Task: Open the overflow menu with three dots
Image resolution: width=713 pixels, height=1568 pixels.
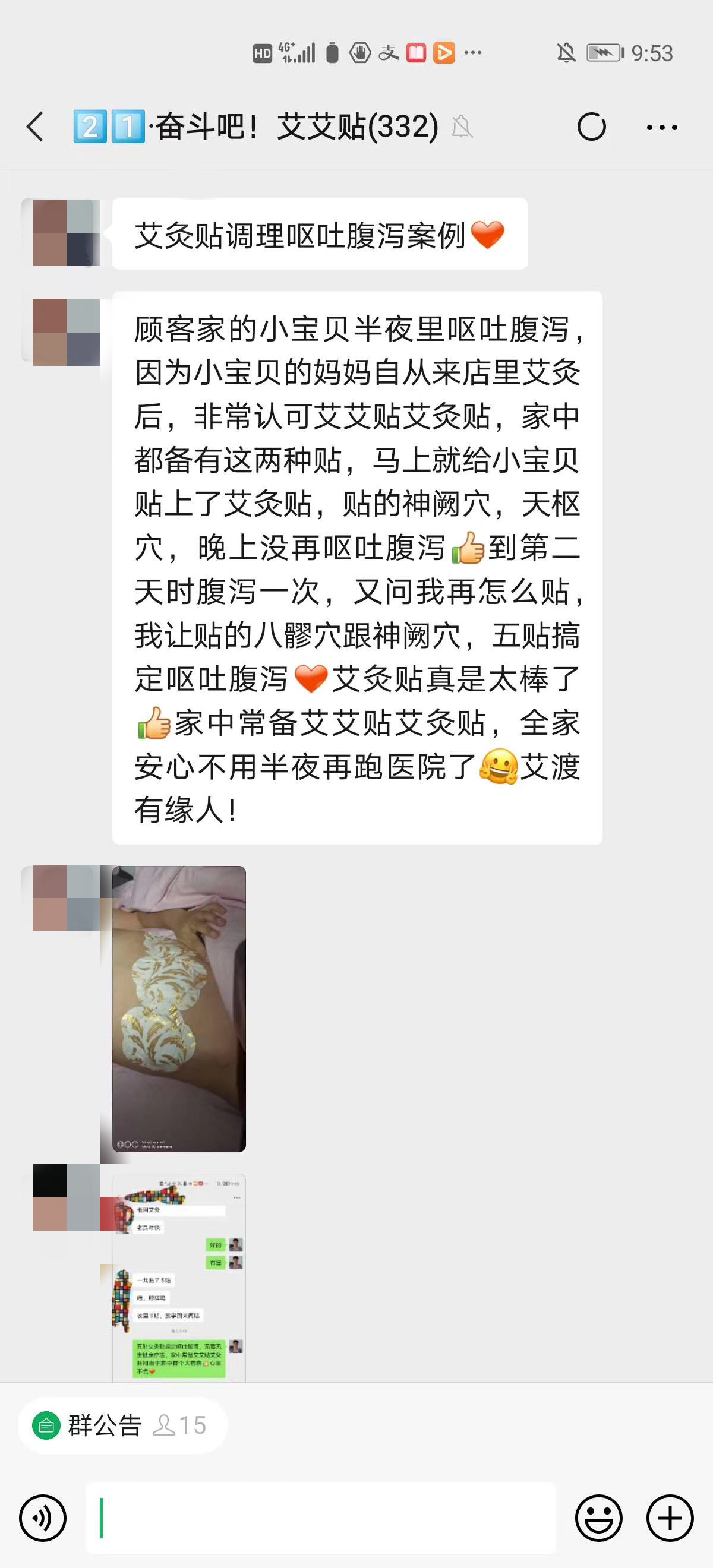Action: 662,127
